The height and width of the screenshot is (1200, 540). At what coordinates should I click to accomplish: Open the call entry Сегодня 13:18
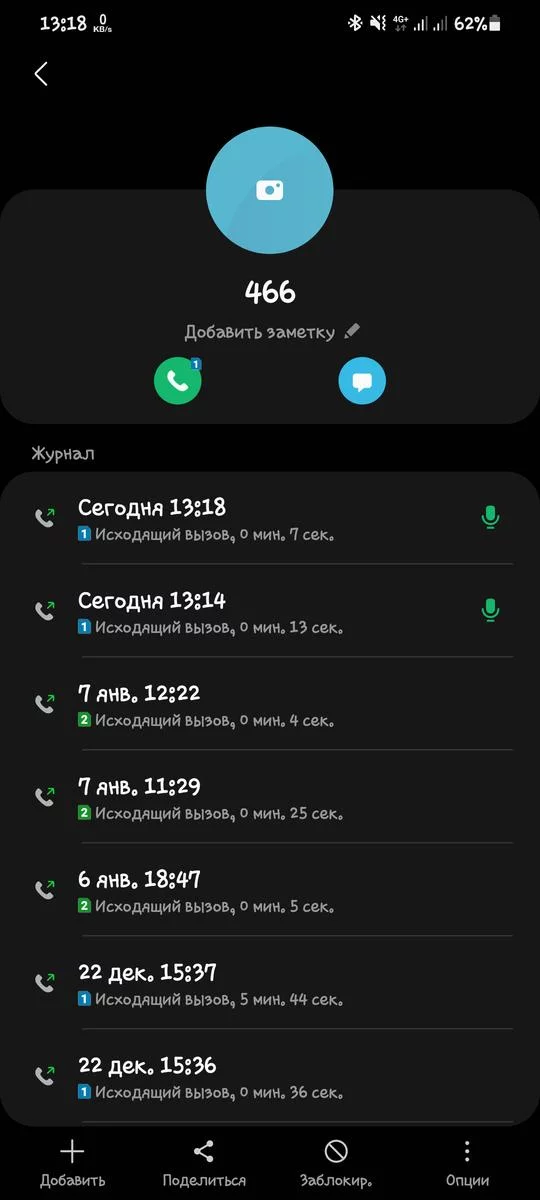point(270,519)
